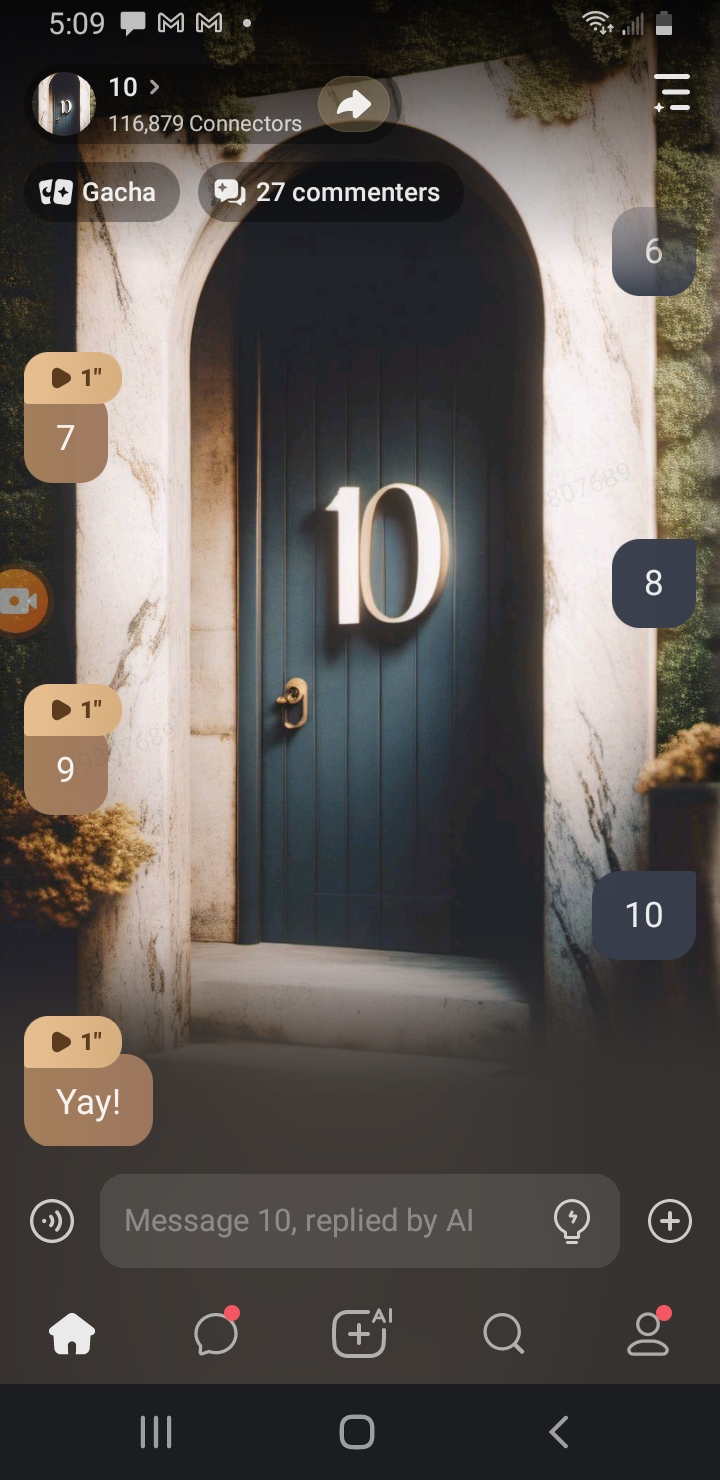Play the voice clip above message 9

(73, 710)
